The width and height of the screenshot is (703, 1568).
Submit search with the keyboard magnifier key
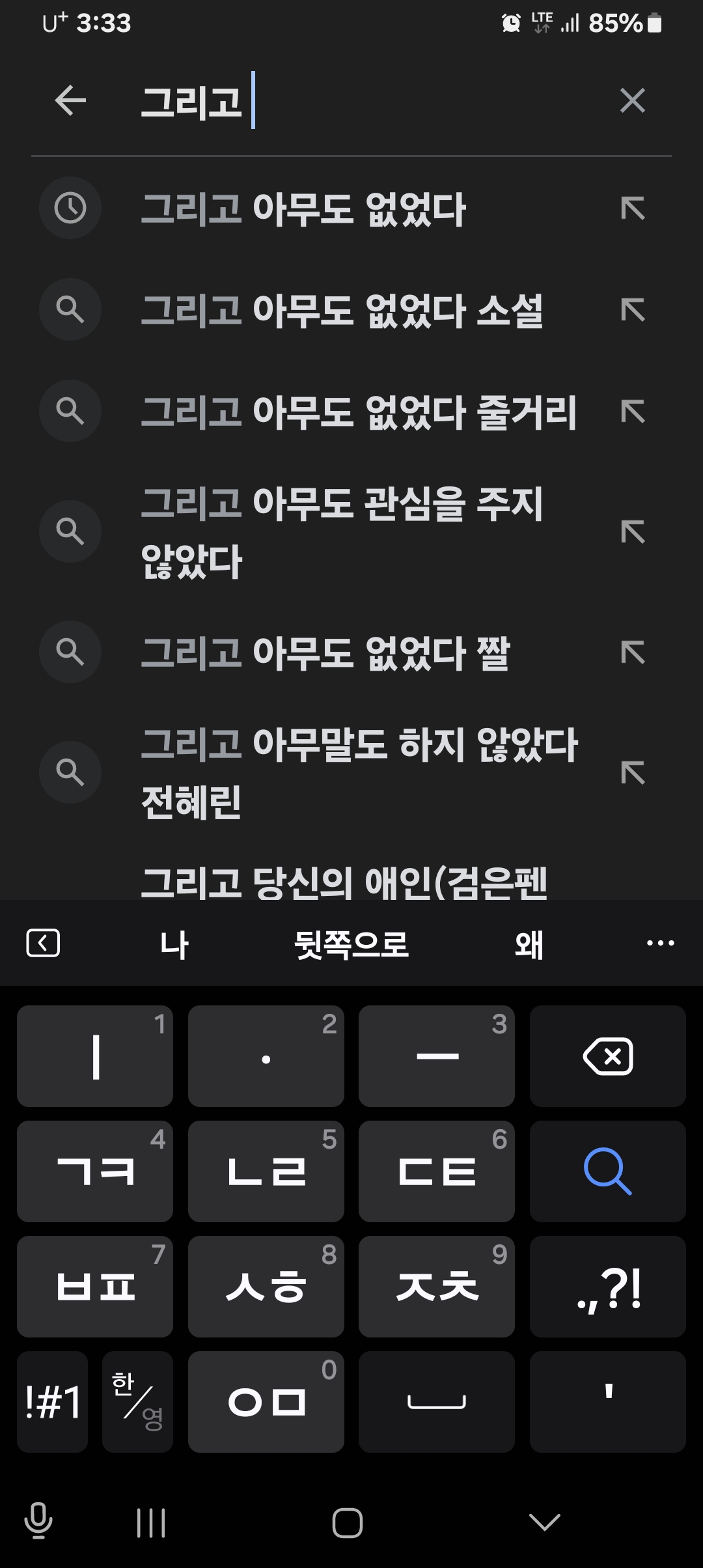tap(607, 1171)
